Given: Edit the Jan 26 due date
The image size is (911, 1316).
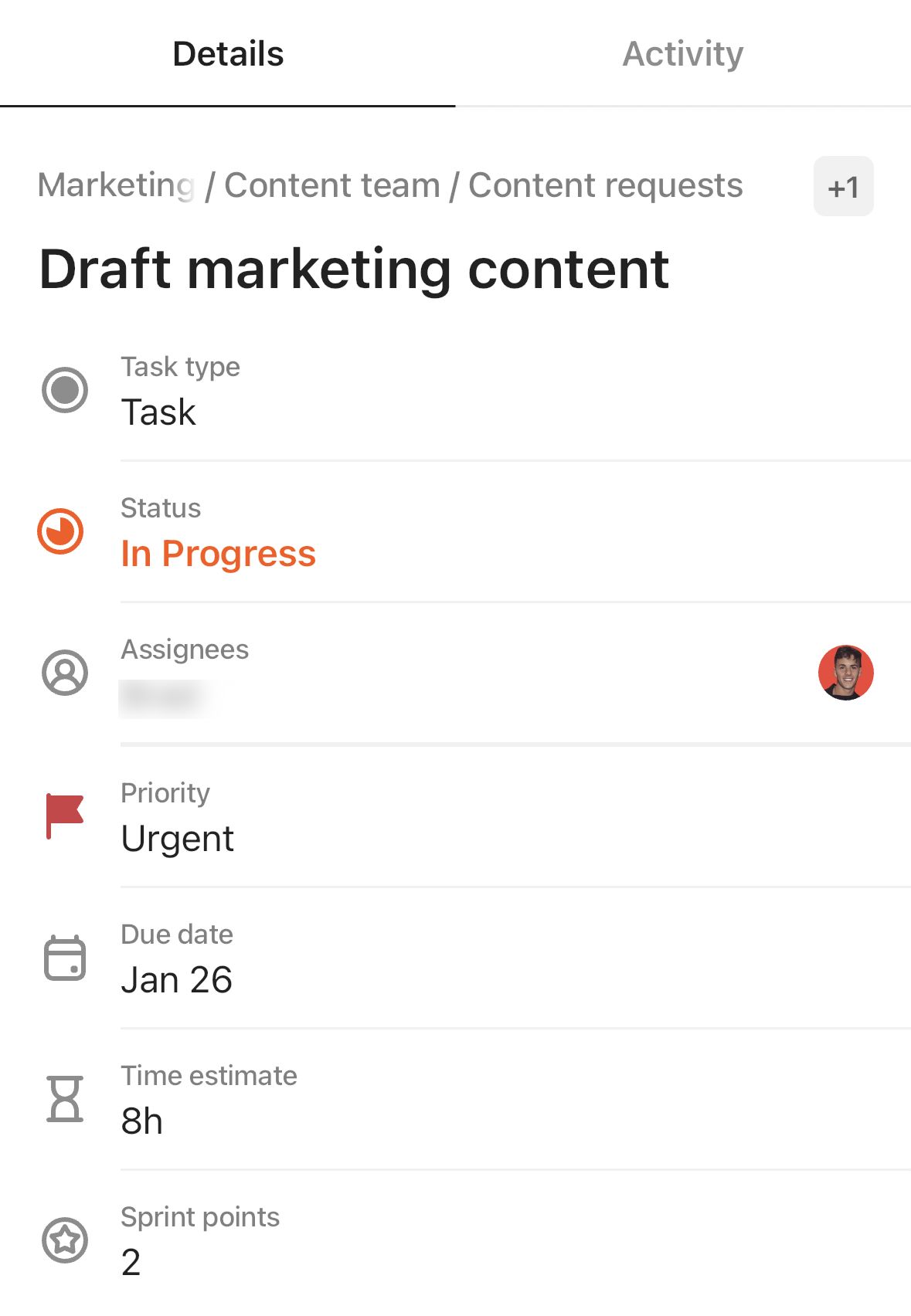Looking at the screenshot, I should 176,979.
